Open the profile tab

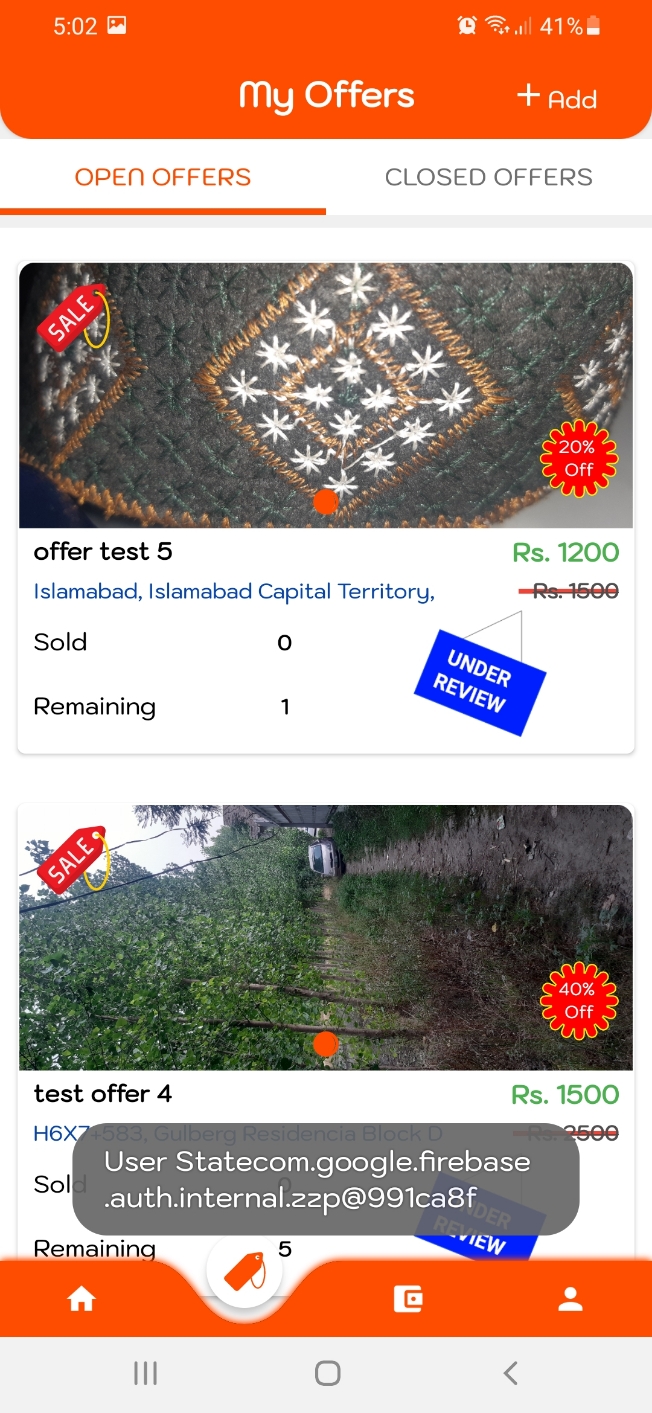(x=570, y=1299)
